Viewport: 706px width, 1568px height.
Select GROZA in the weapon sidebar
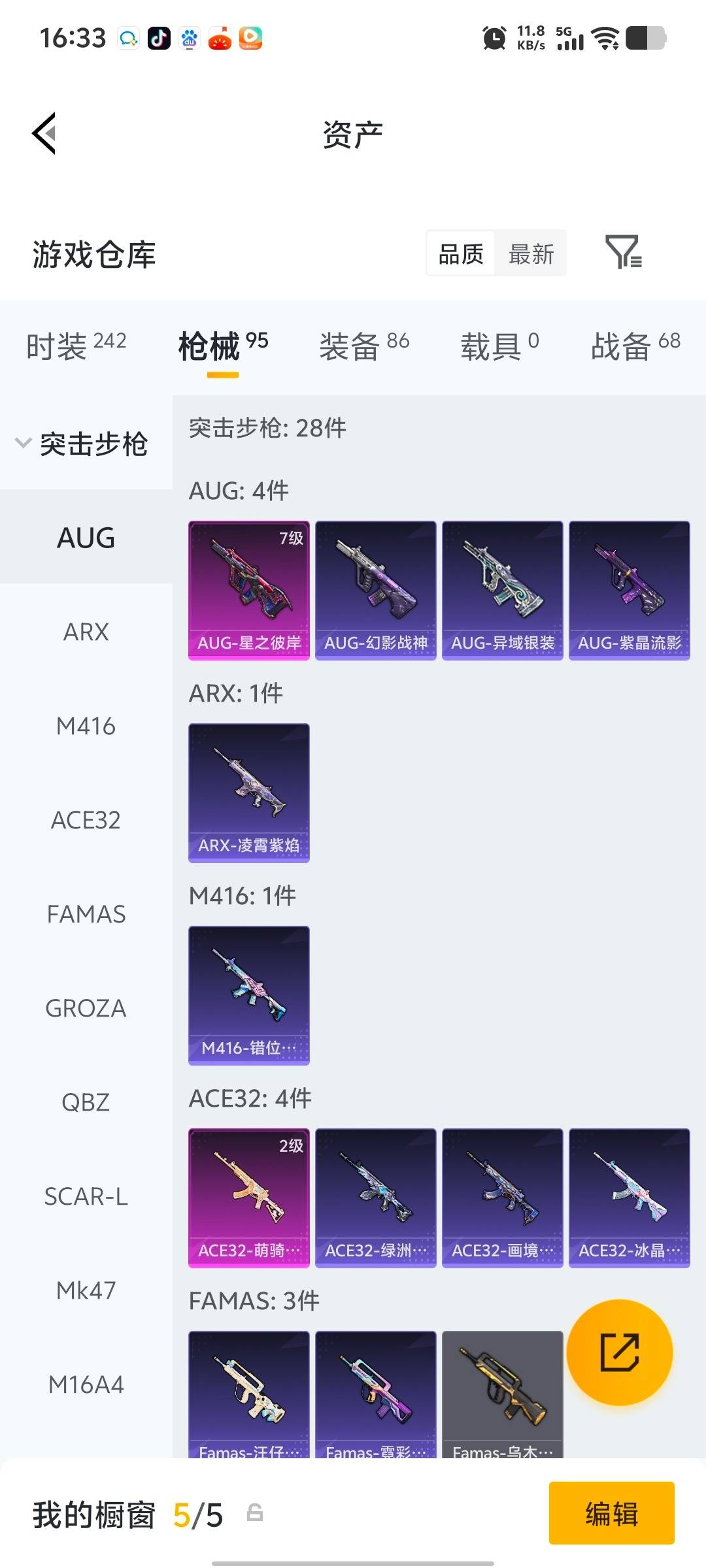pos(86,1008)
